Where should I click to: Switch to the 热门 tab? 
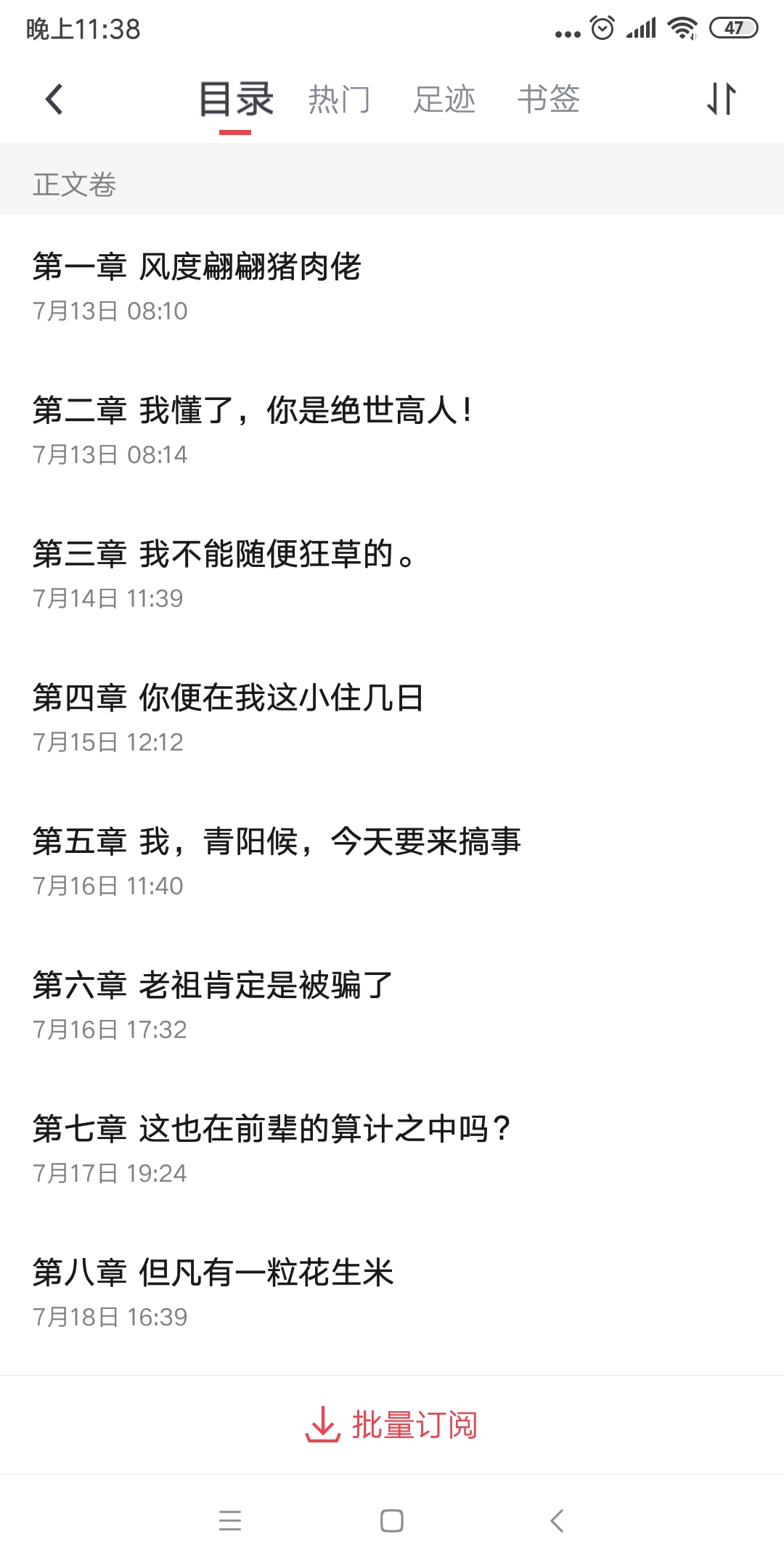339,99
